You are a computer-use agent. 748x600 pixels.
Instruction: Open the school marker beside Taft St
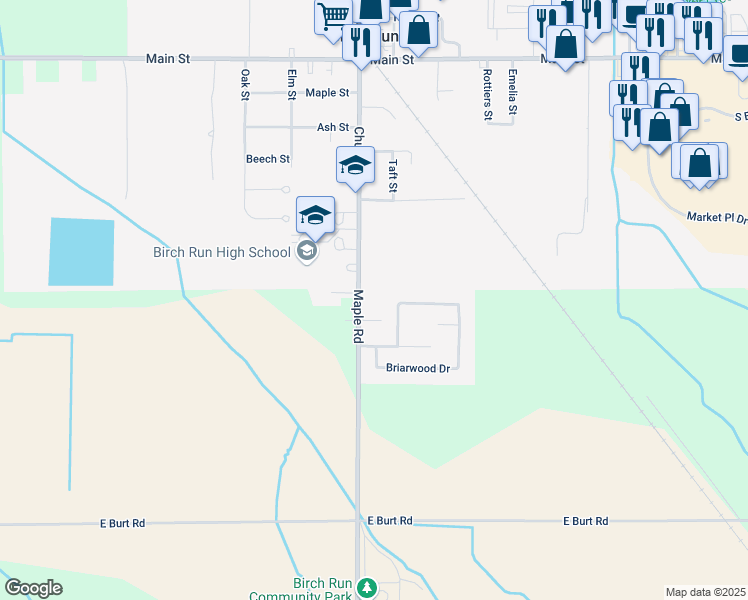point(355,166)
